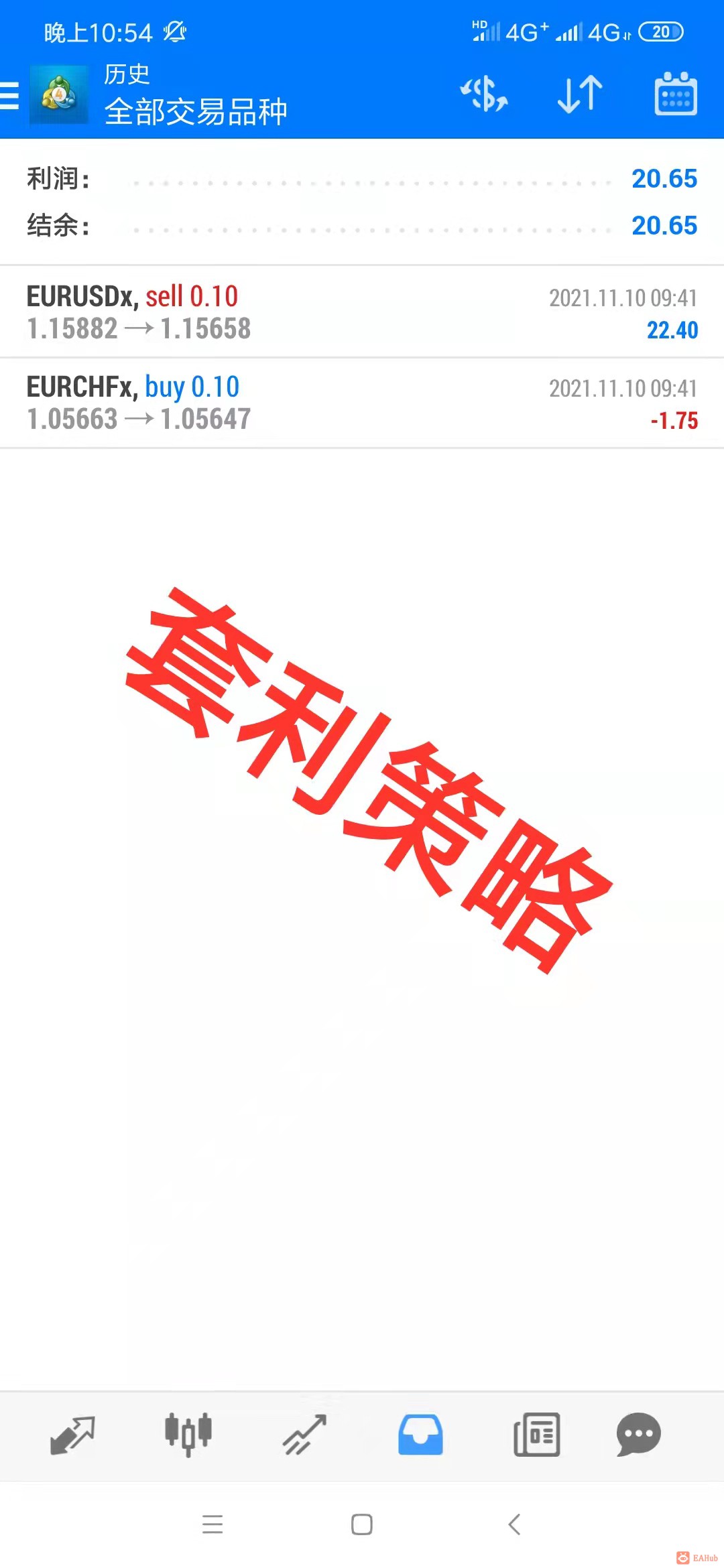Select the History inbox tab
This screenshot has height=1568, width=724.
pyautogui.click(x=420, y=1435)
